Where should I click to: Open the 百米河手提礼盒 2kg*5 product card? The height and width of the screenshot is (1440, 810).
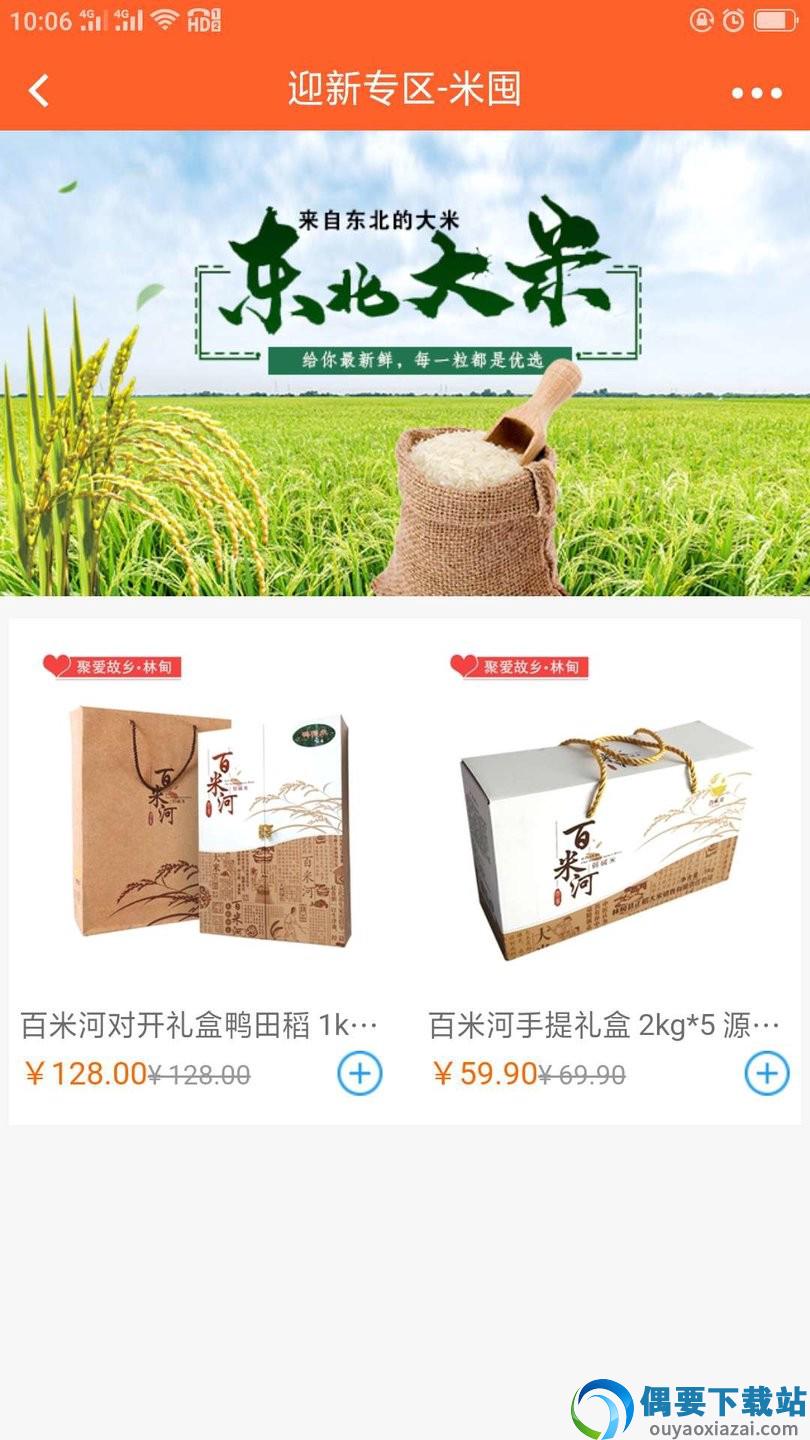tap(608, 870)
